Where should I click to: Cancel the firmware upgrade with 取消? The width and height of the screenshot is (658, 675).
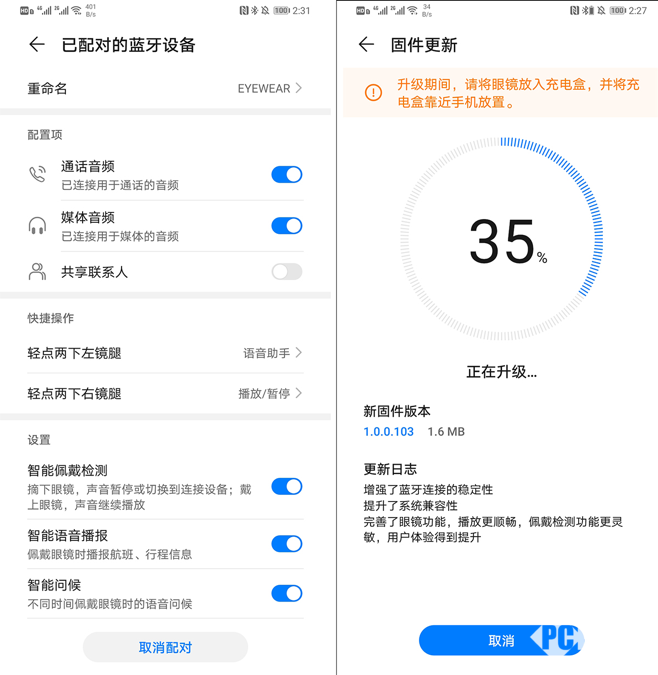(x=500, y=641)
